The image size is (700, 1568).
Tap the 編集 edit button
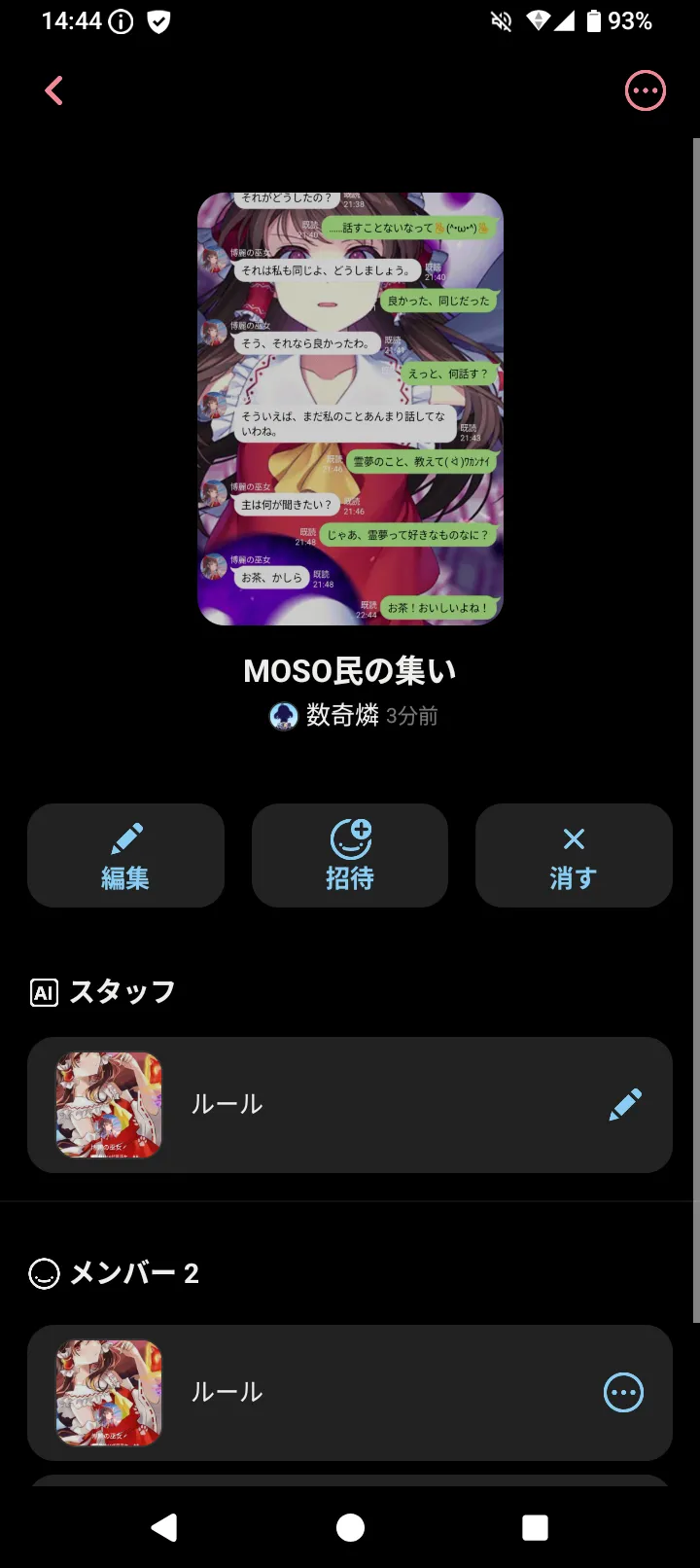pos(125,856)
